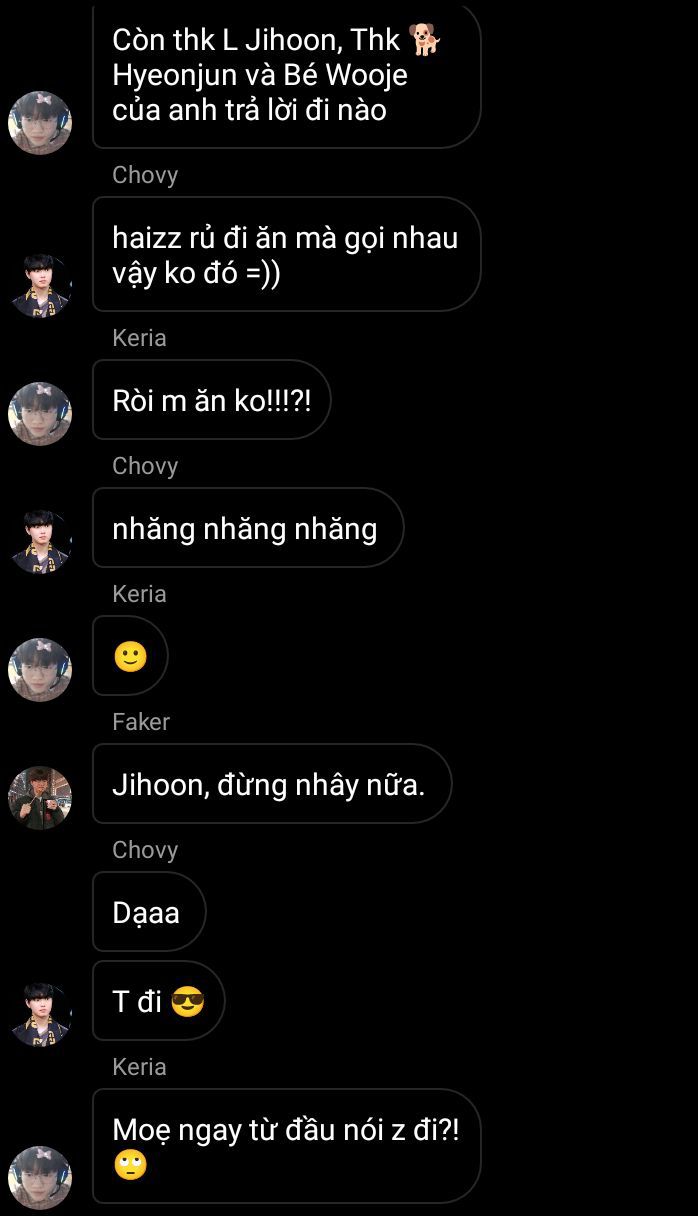View Chovy's avatar next to 'T đi' message

coord(40,1015)
